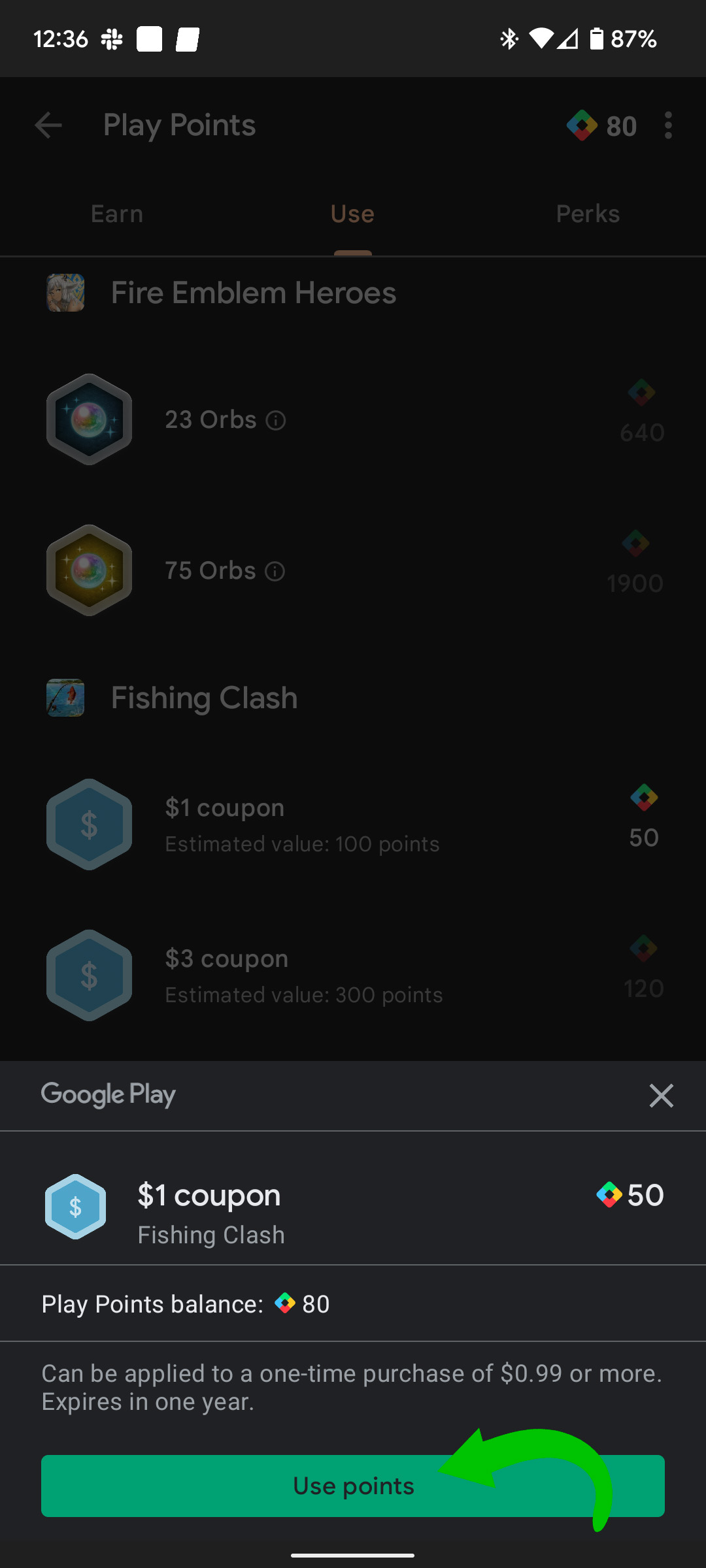The width and height of the screenshot is (706, 1568).
Task: Tap the Play Points diamond balance icon
Action: click(x=581, y=125)
